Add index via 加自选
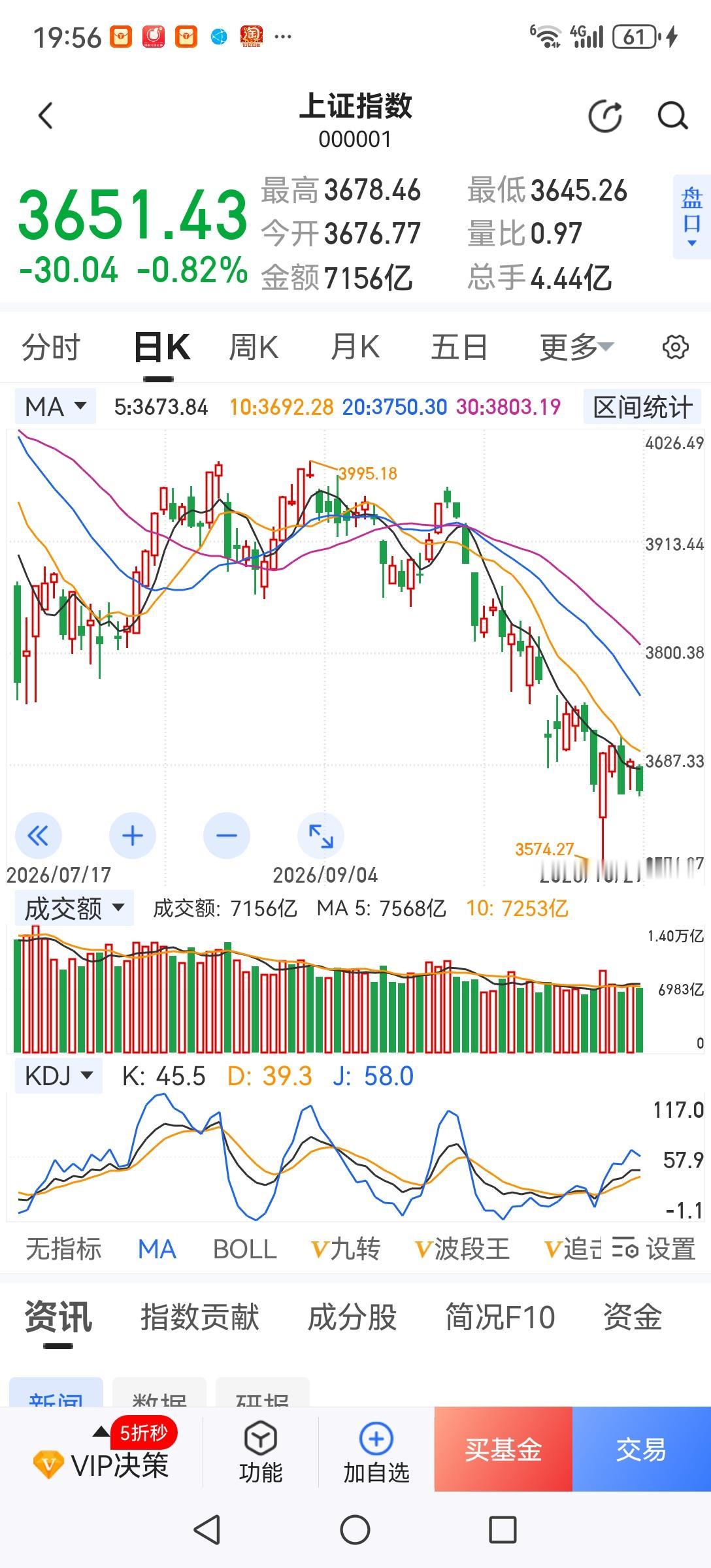711x1568 pixels. (376, 1452)
